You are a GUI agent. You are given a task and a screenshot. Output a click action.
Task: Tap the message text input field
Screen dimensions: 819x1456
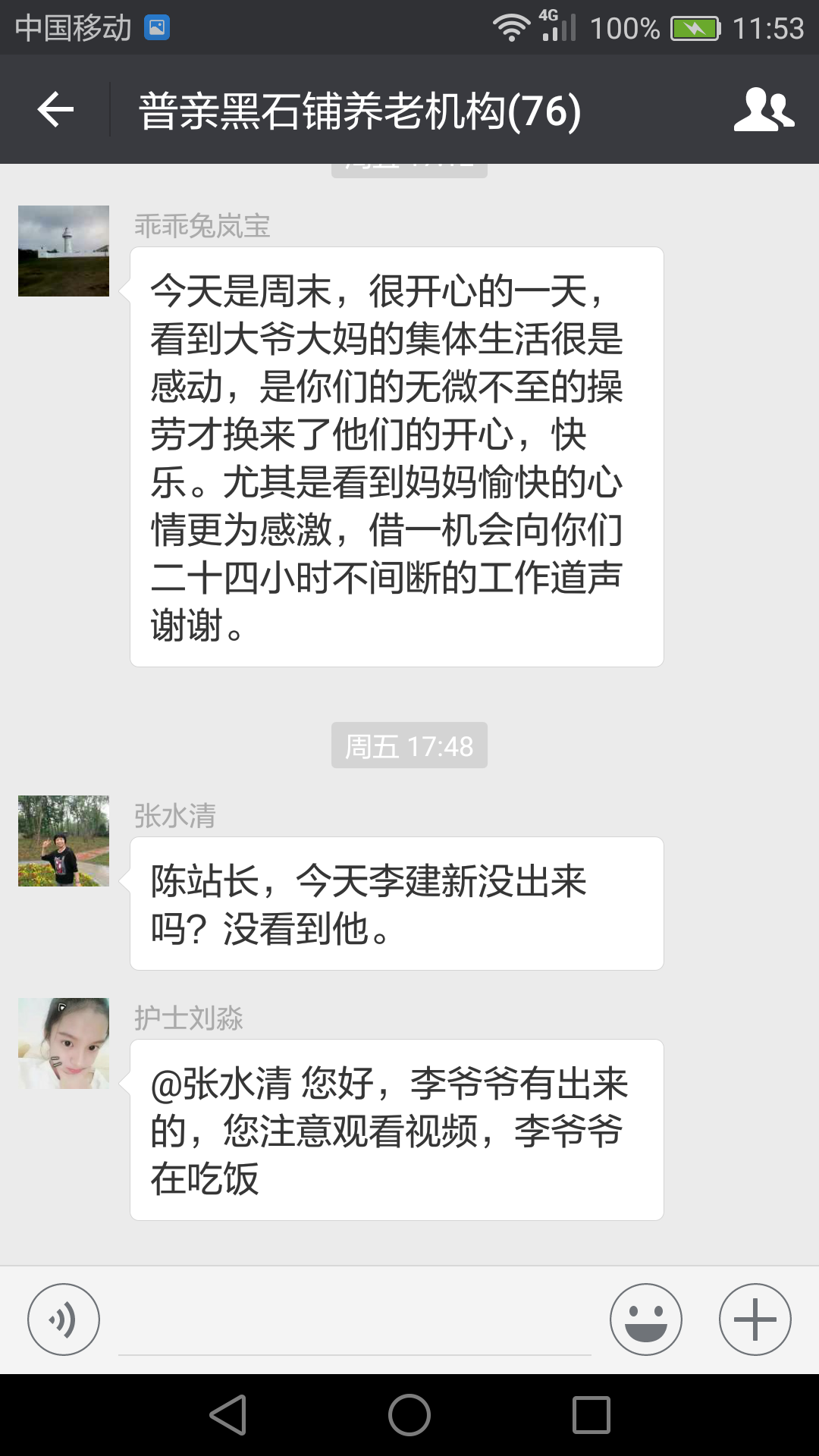point(355,1323)
